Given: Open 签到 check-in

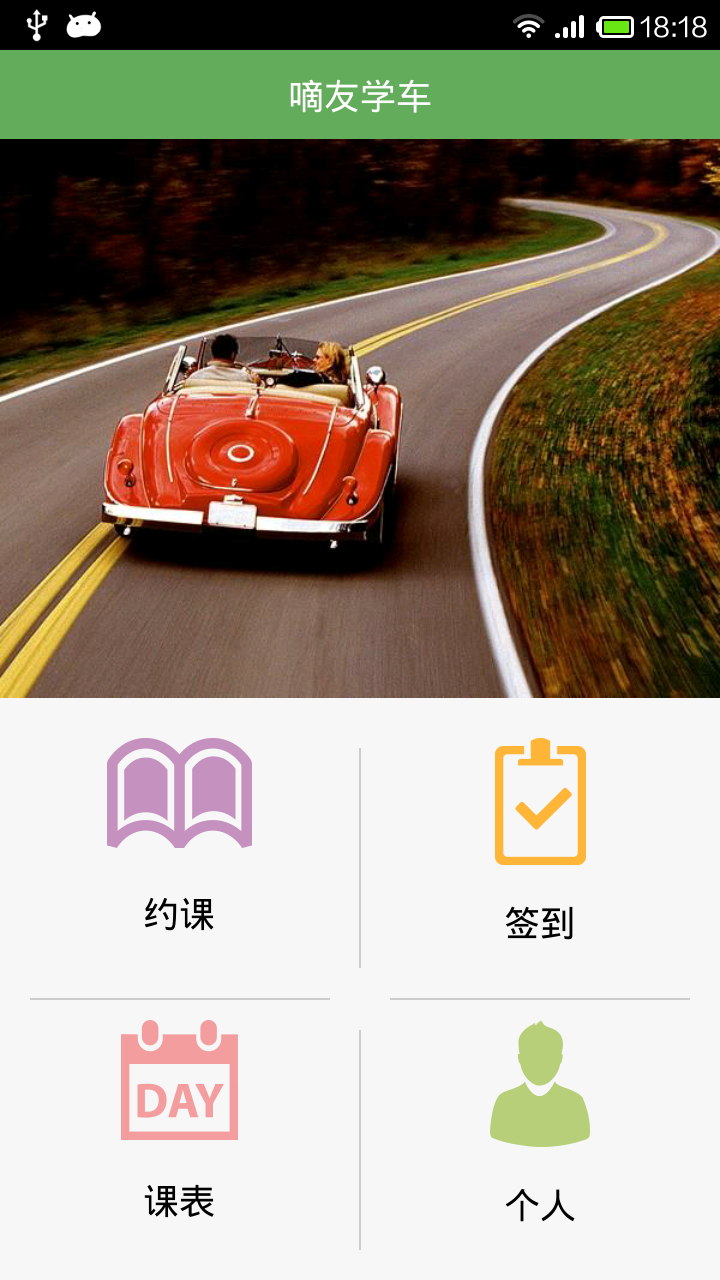Looking at the screenshot, I should pyautogui.click(x=540, y=840).
